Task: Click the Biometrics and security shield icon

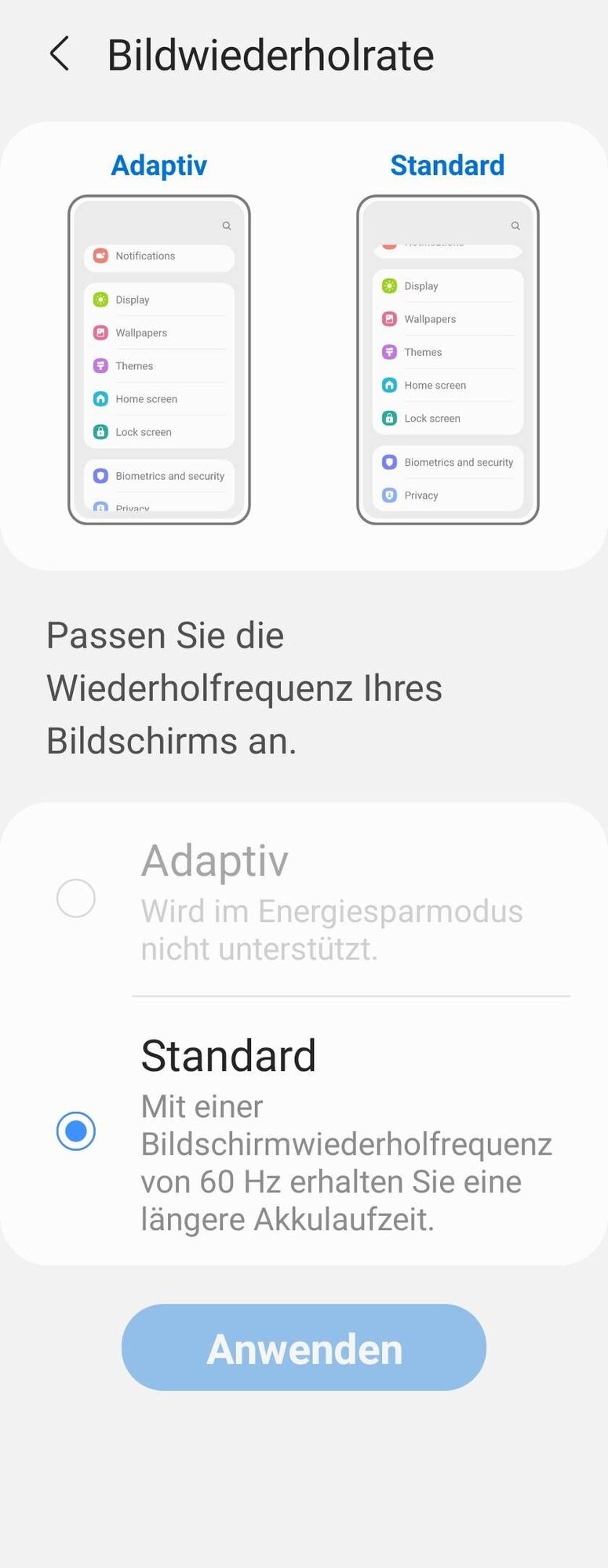Action: click(100, 475)
